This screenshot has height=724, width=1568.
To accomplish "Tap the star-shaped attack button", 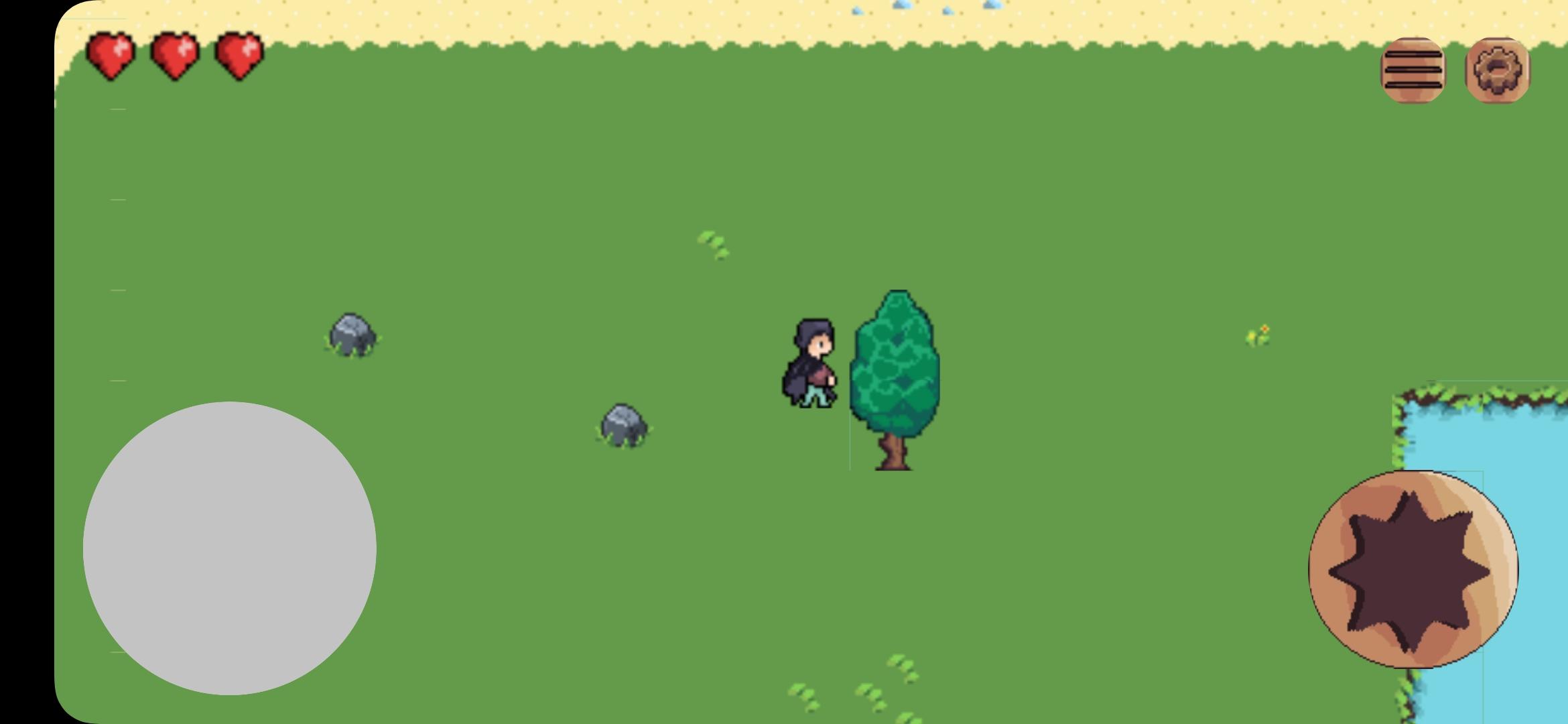I will click(x=1413, y=570).
